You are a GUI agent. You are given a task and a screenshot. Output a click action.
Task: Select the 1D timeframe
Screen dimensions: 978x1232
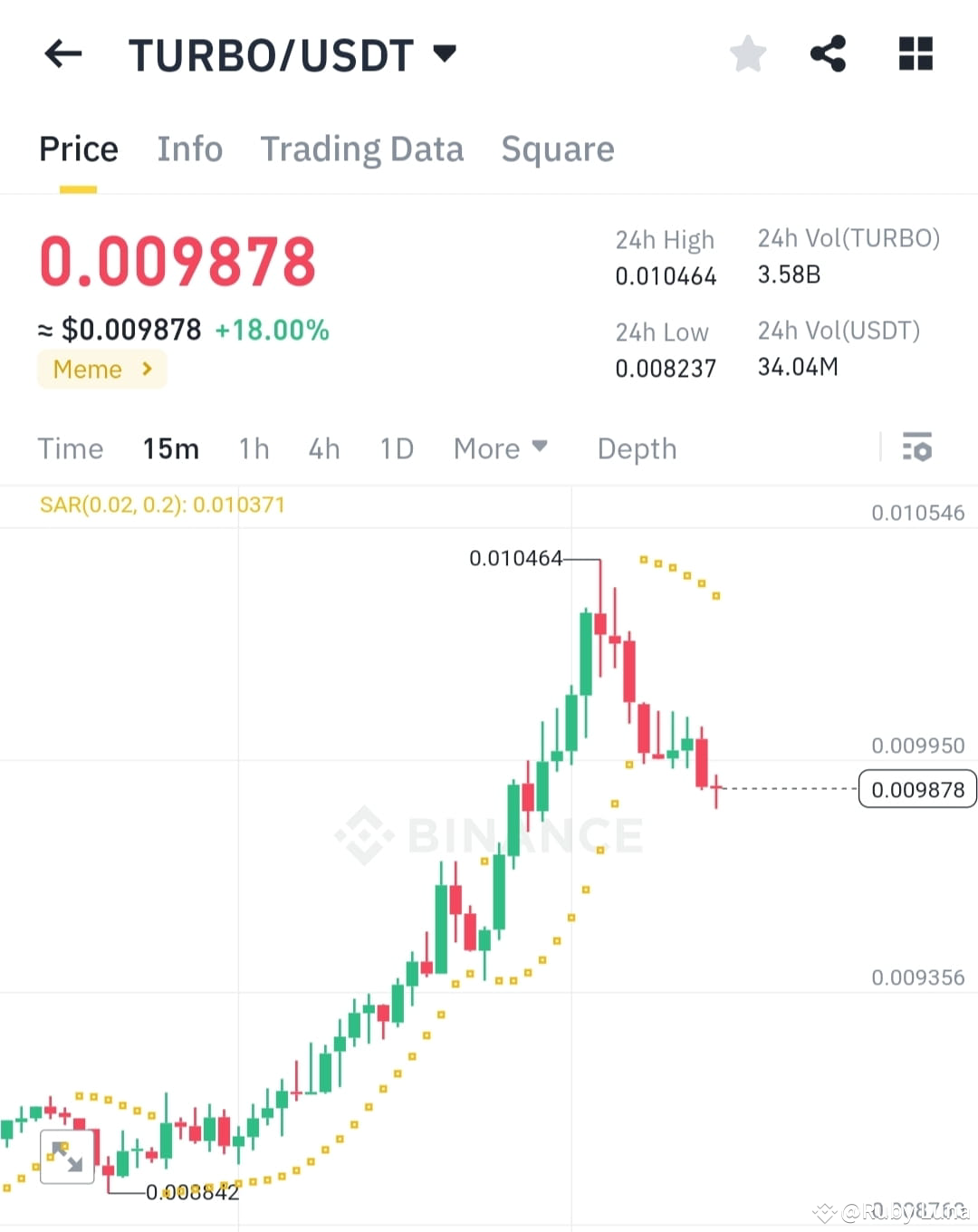coord(396,448)
